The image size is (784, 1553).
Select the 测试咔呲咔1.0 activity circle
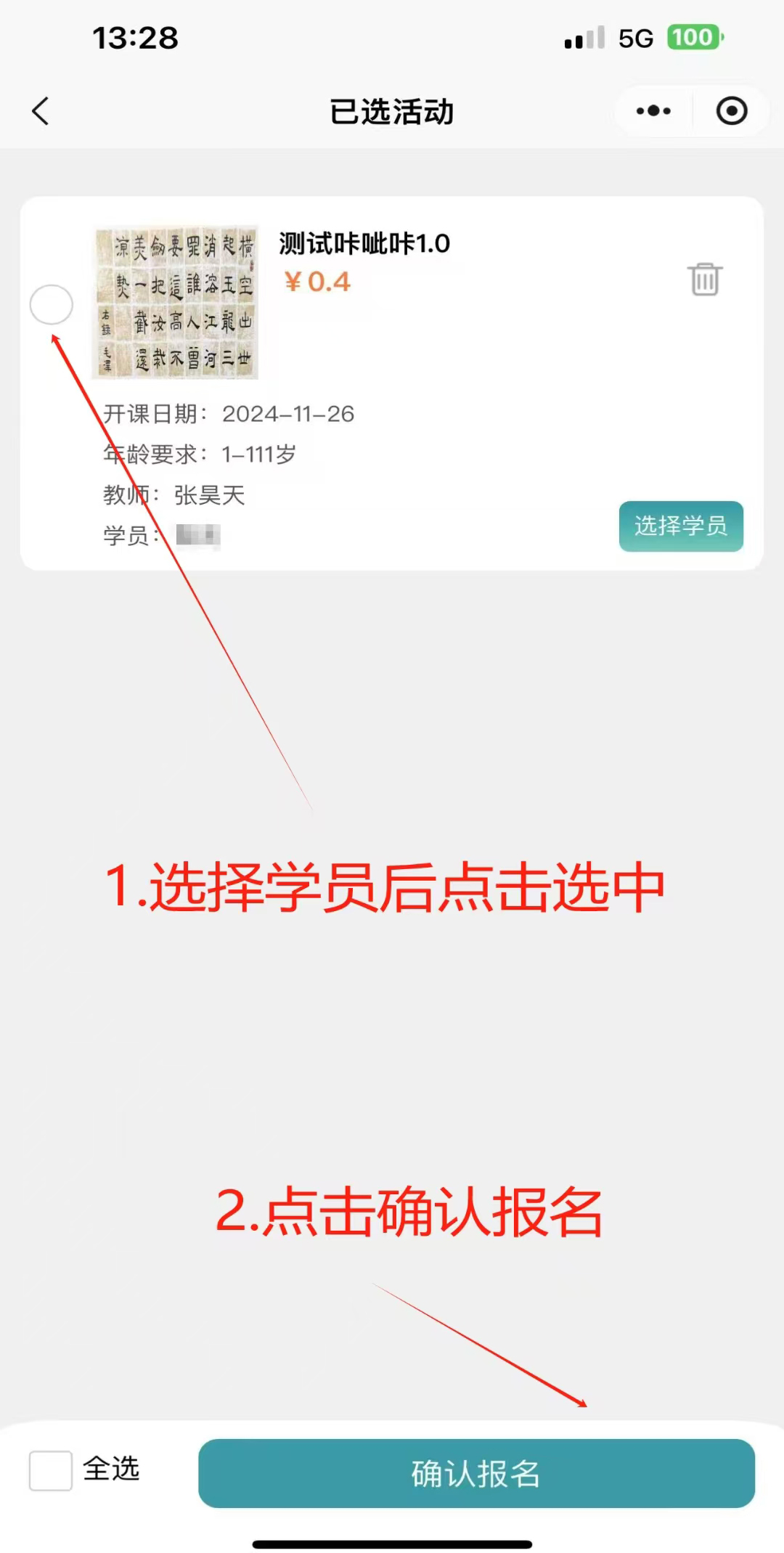point(51,304)
